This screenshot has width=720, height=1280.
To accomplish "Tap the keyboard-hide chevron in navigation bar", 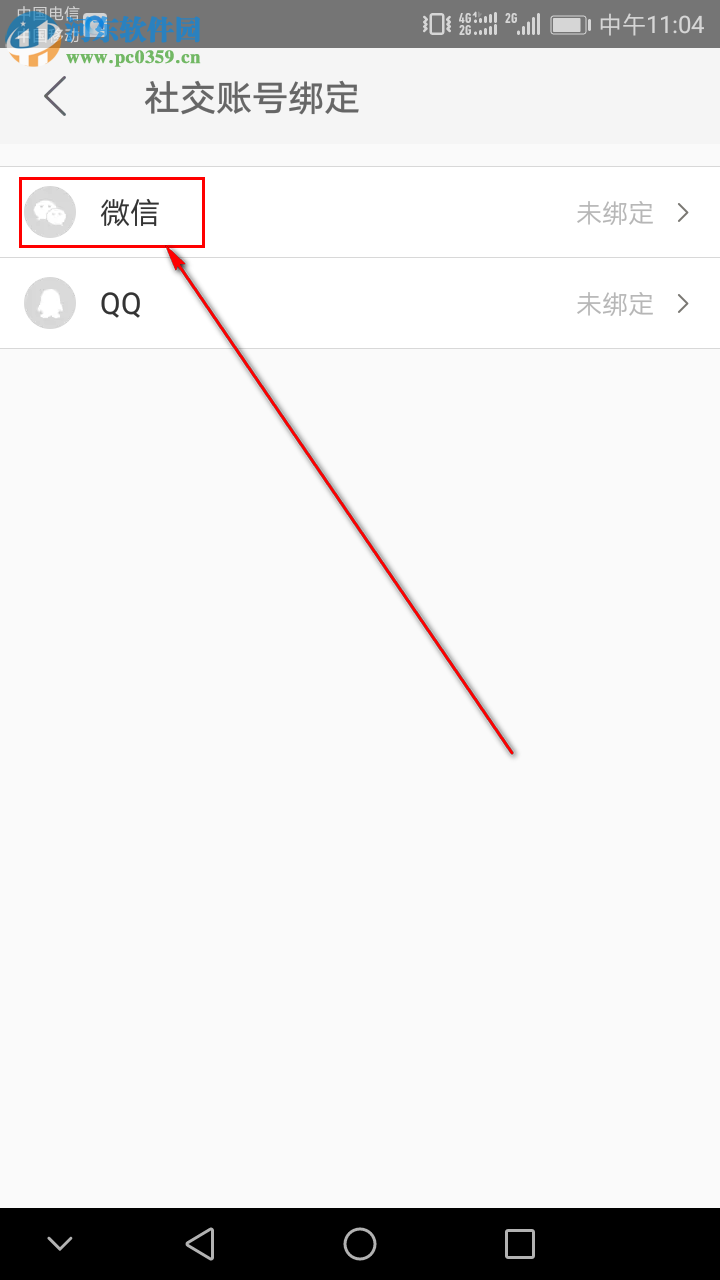I will point(60,1243).
